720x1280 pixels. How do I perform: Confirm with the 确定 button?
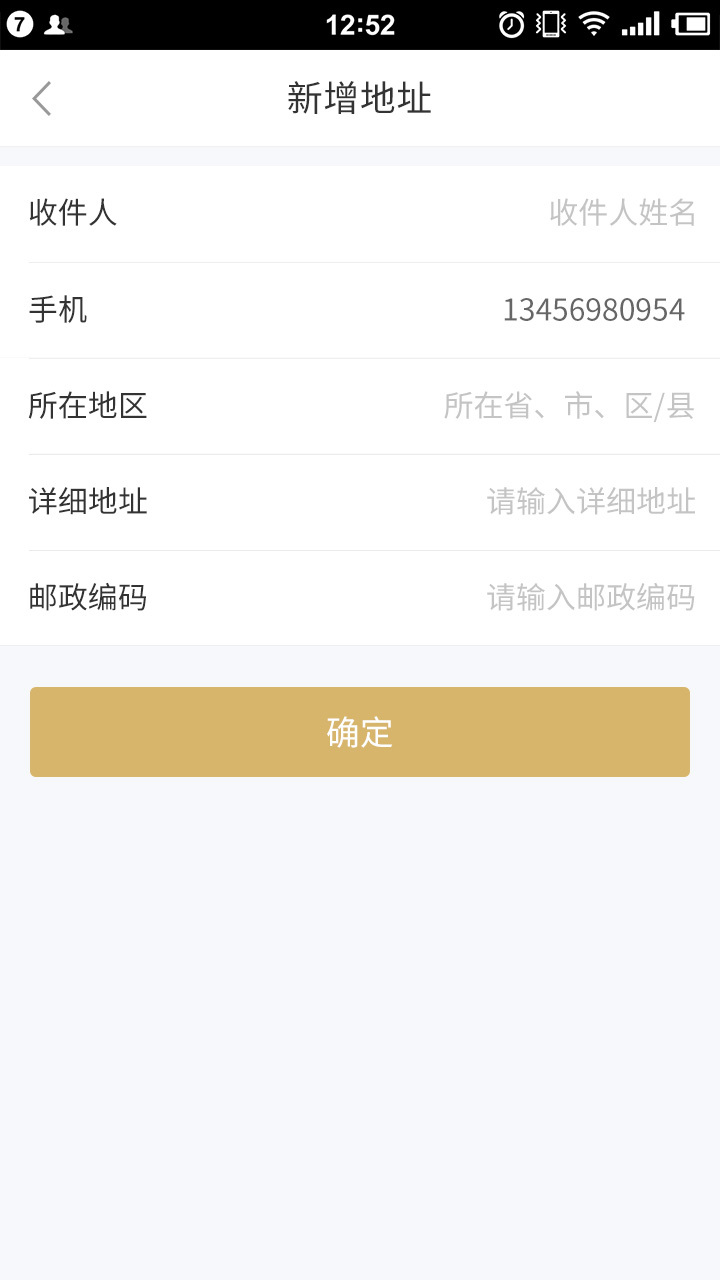coord(360,732)
